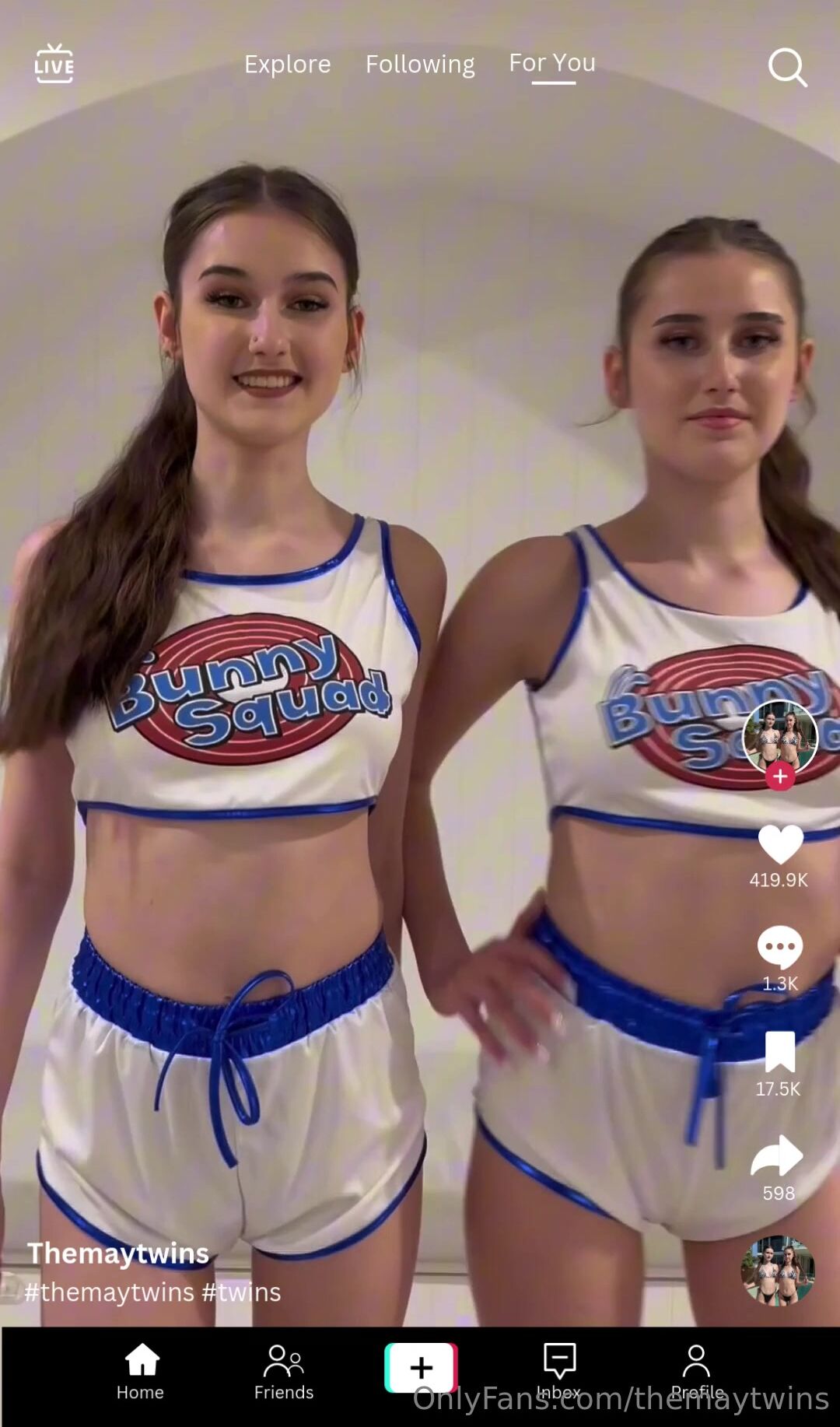Bookmark this video

click(x=780, y=1052)
